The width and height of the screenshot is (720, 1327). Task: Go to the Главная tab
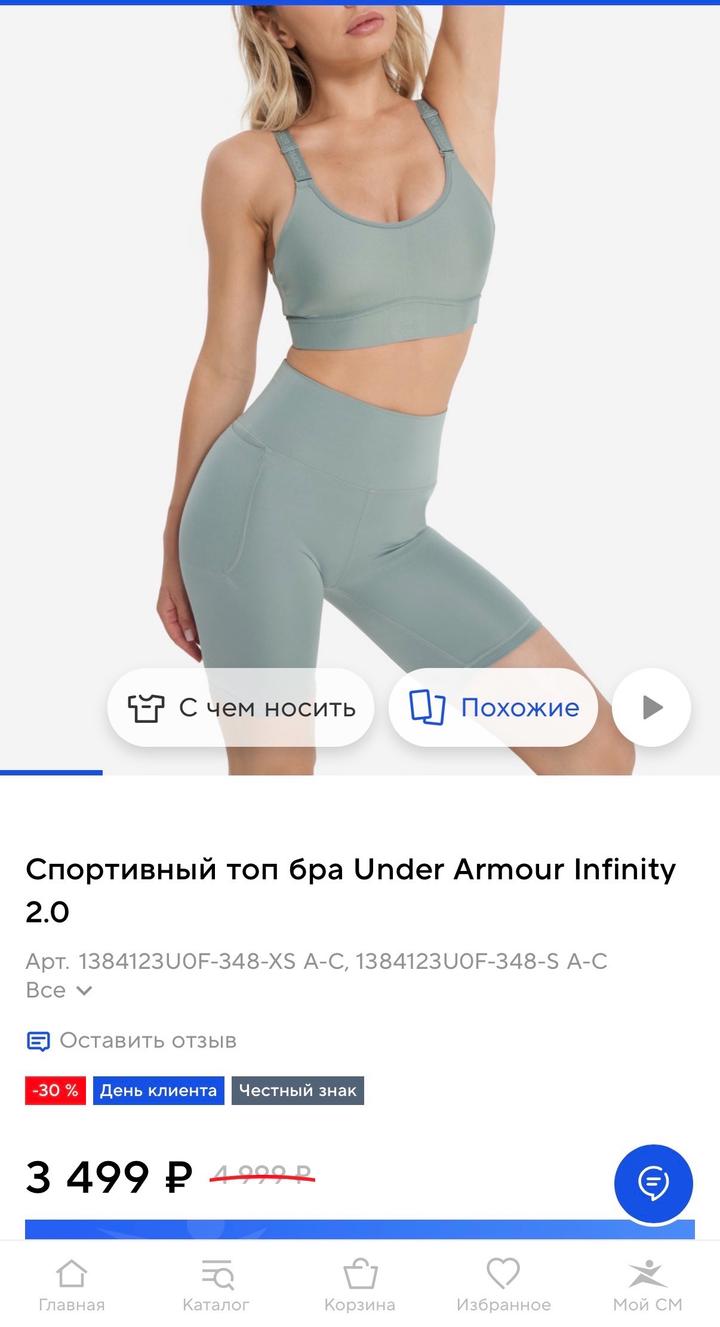click(71, 1285)
